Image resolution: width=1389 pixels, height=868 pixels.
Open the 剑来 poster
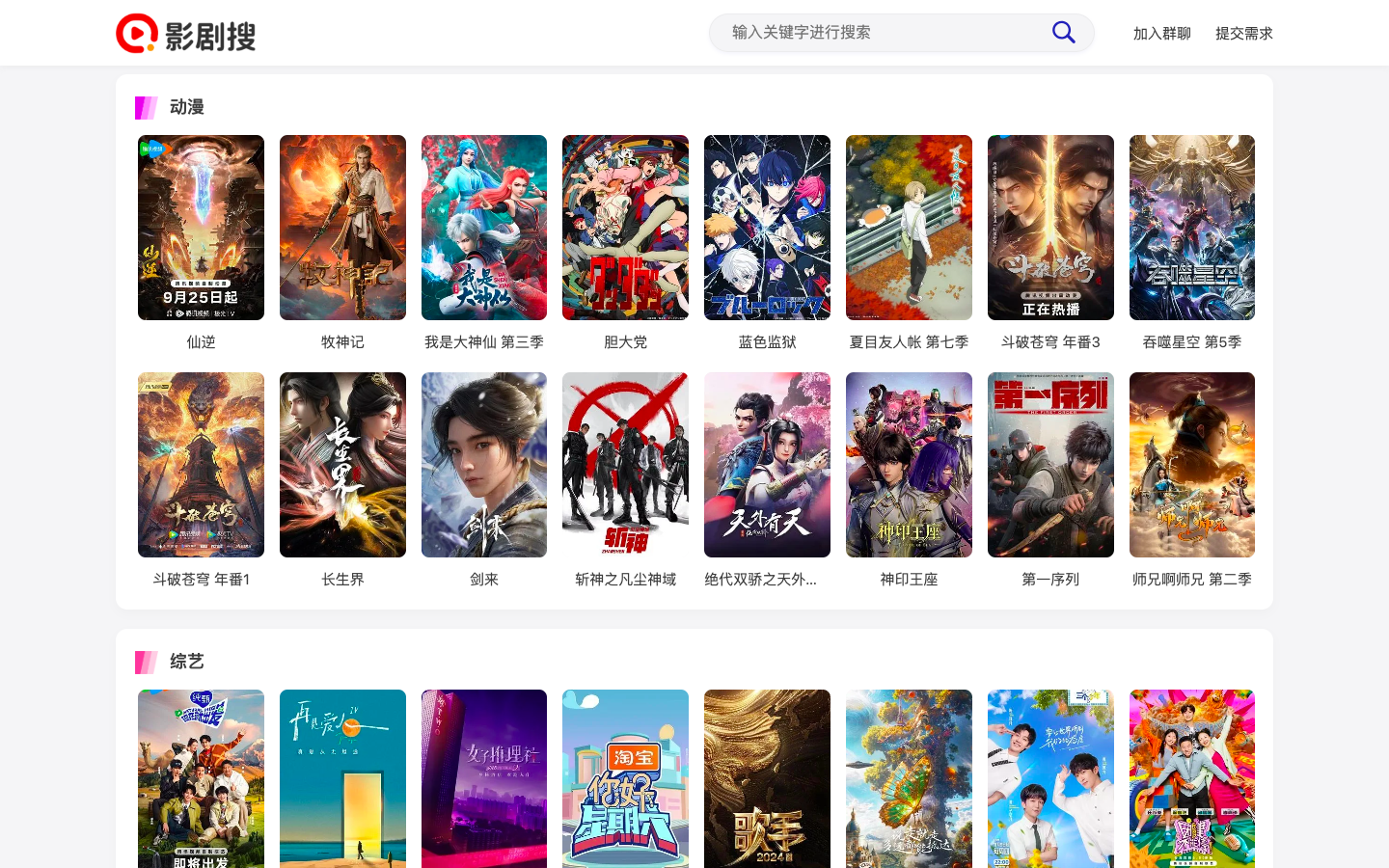(484, 465)
